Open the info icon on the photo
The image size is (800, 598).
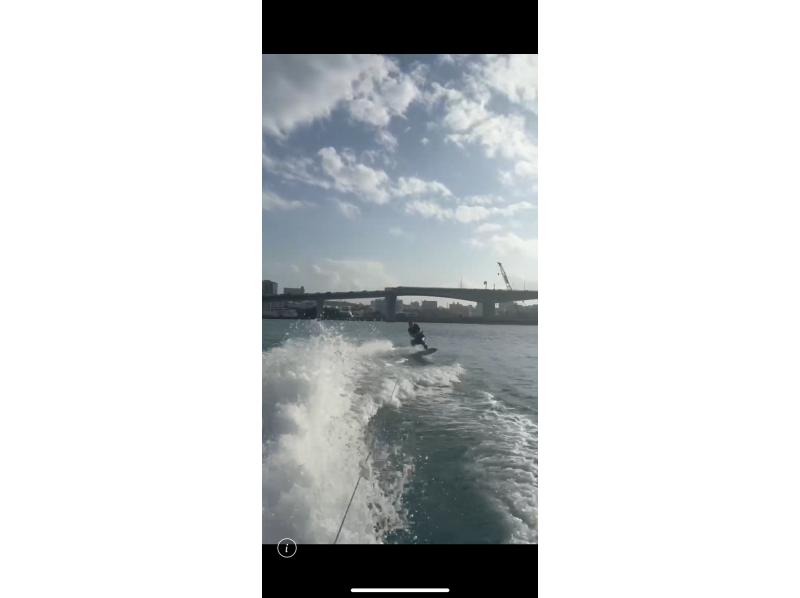tap(287, 548)
